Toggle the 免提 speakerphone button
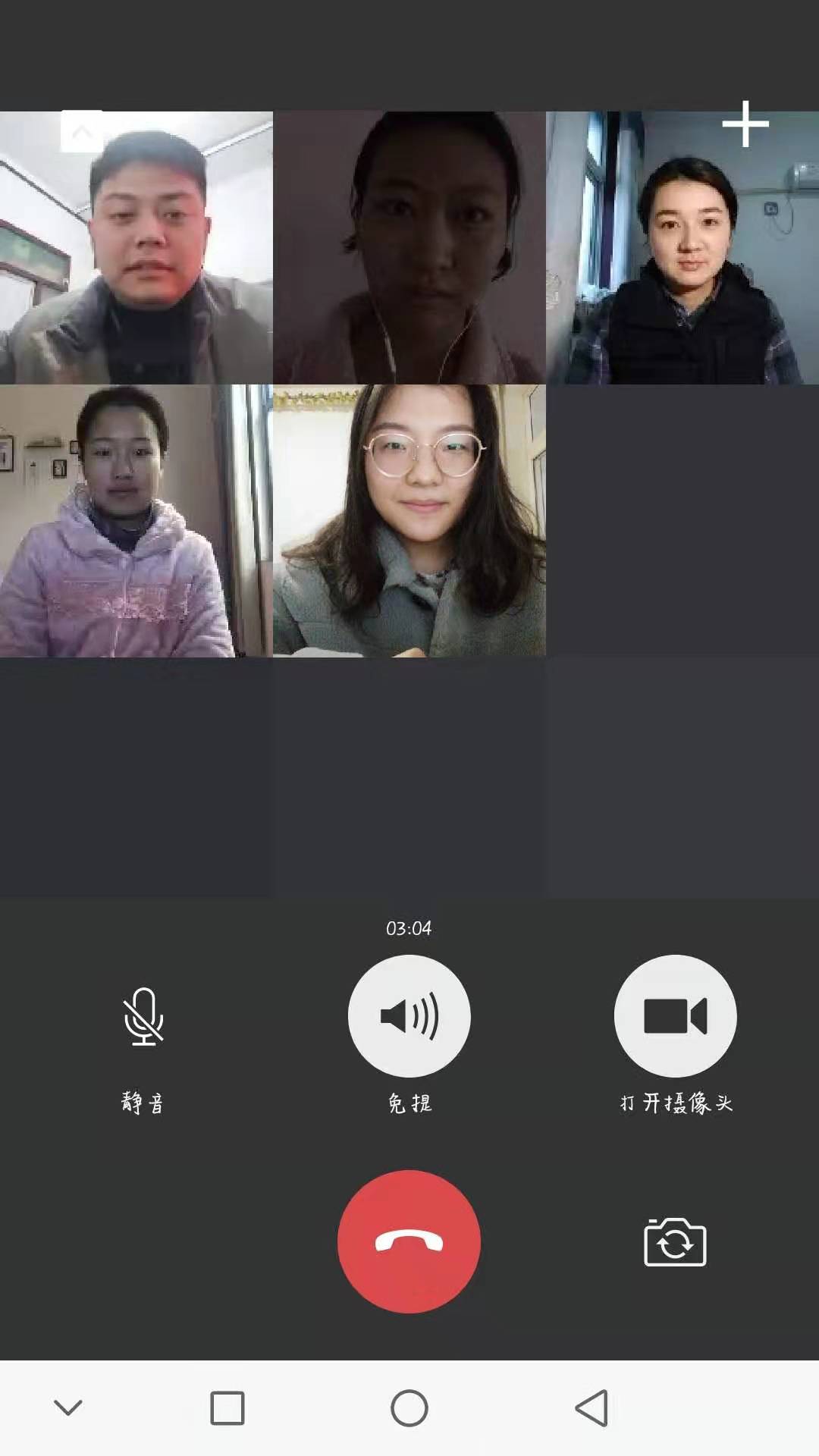This screenshot has height=1456, width=819. (409, 1016)
